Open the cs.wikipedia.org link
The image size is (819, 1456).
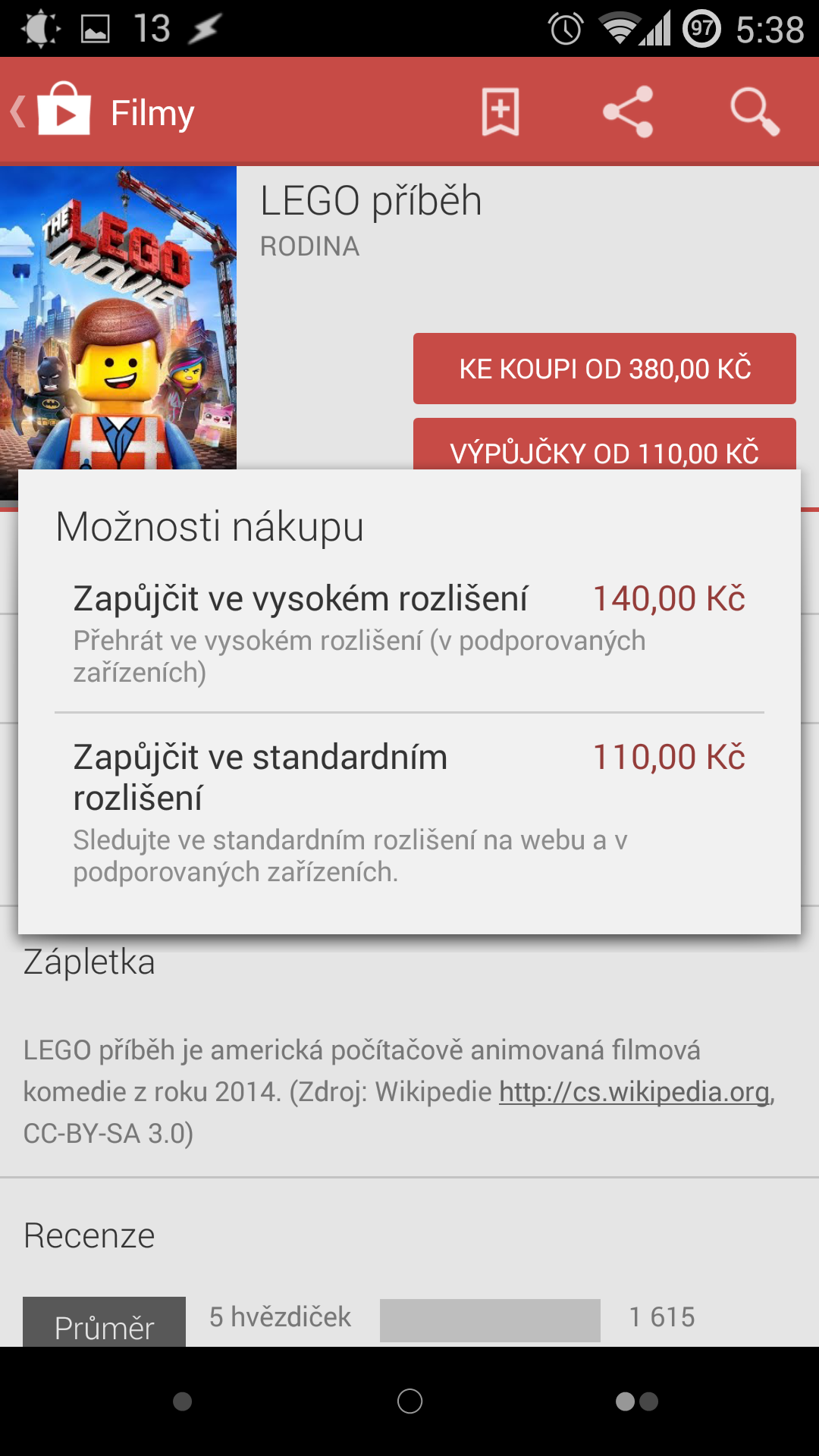click(x=634, y=1092)
